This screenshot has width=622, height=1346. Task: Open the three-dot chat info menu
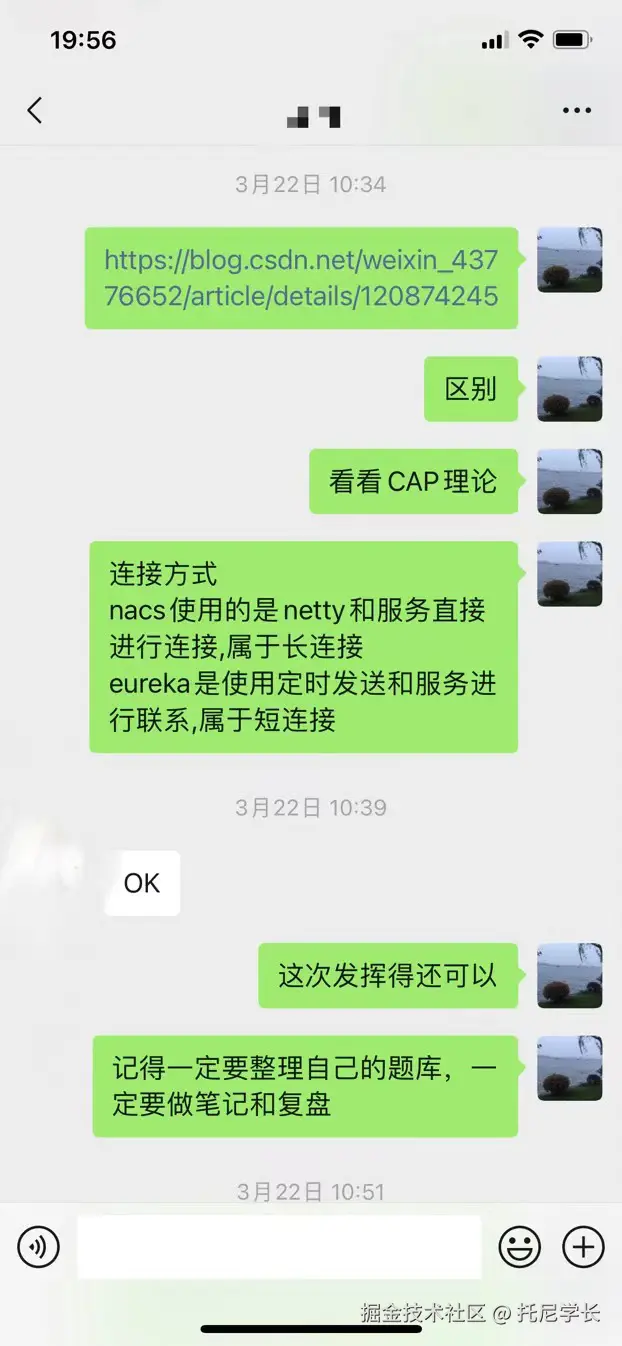[577, 111]
